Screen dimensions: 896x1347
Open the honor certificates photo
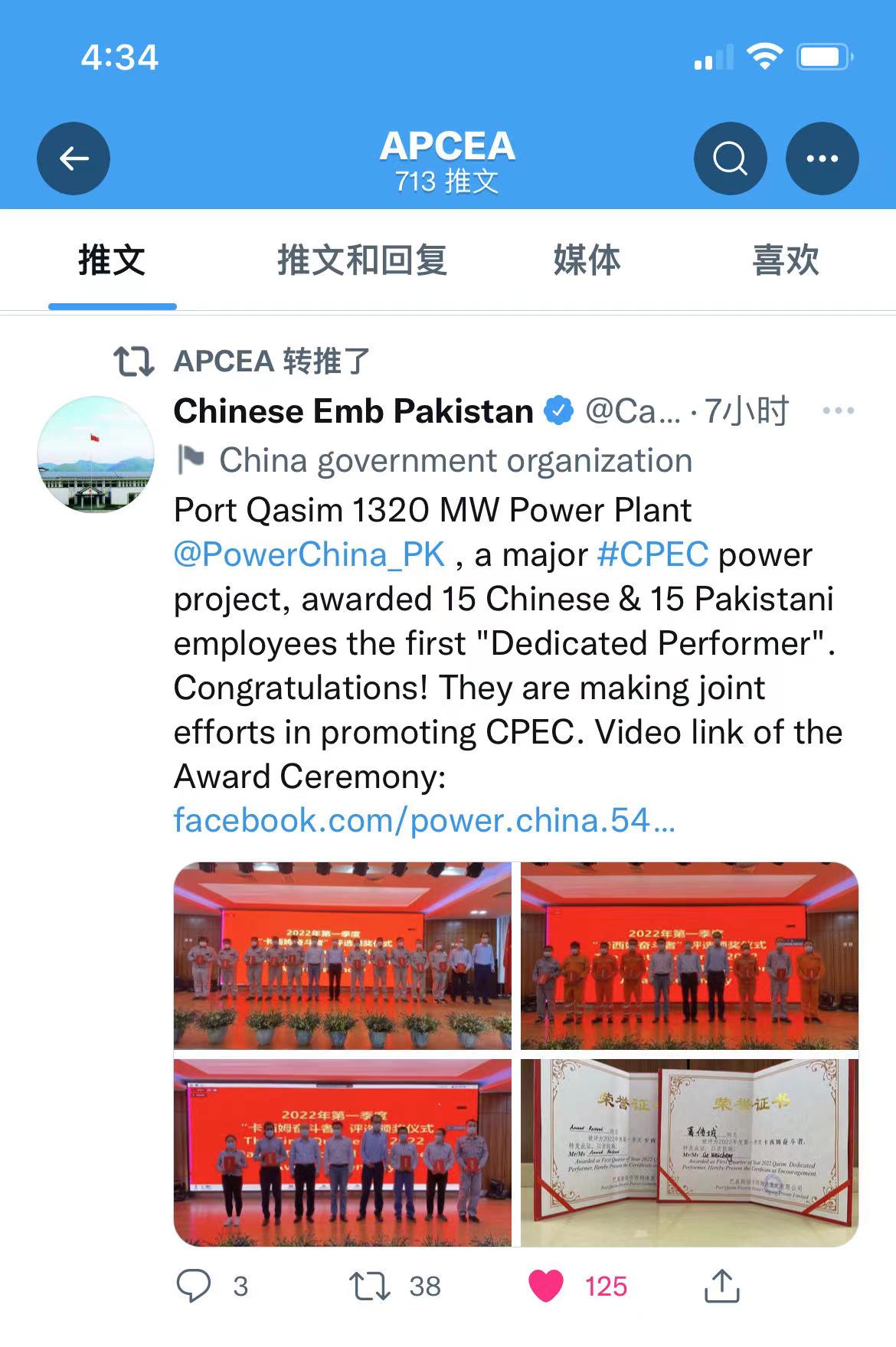coord(689,1152)
